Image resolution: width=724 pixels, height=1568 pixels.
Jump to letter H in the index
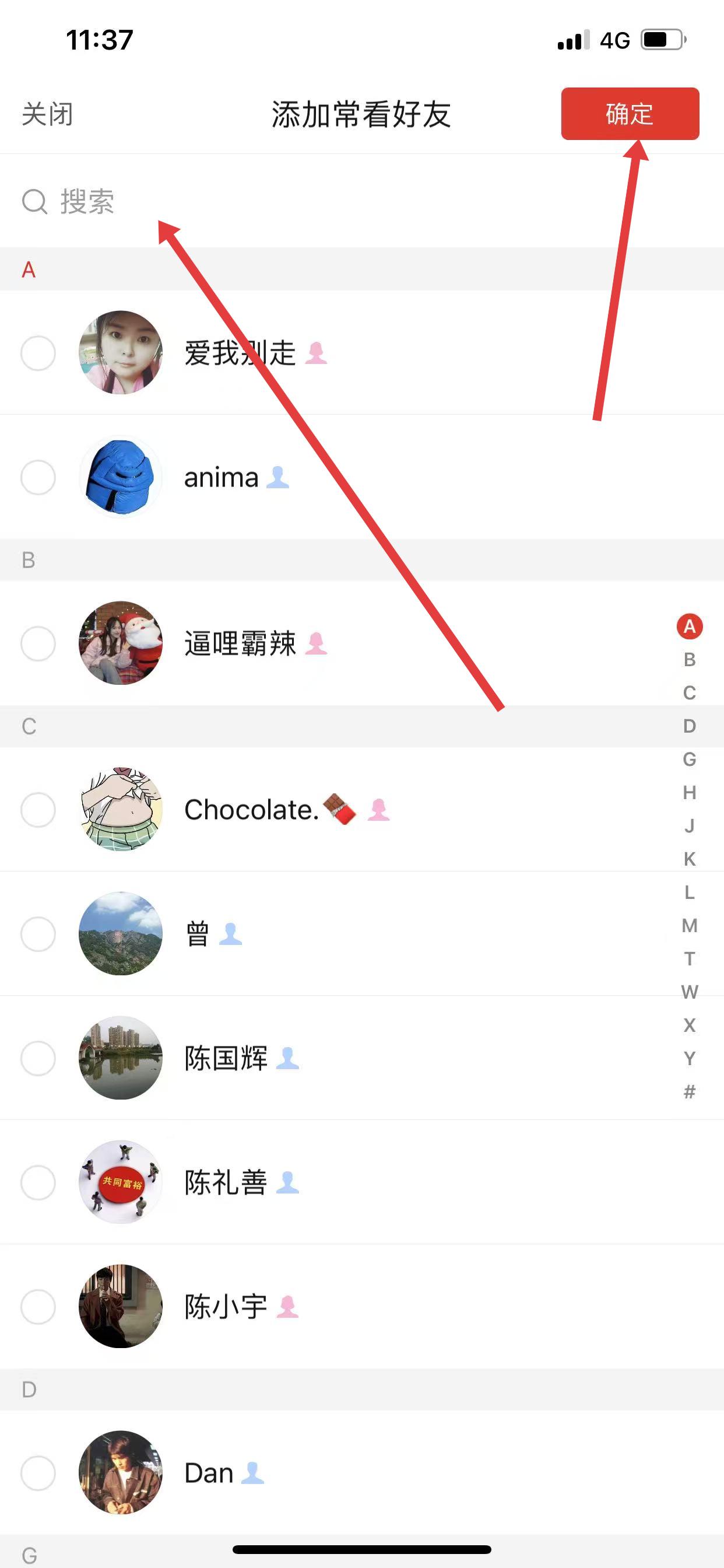[x=690, y=793]
